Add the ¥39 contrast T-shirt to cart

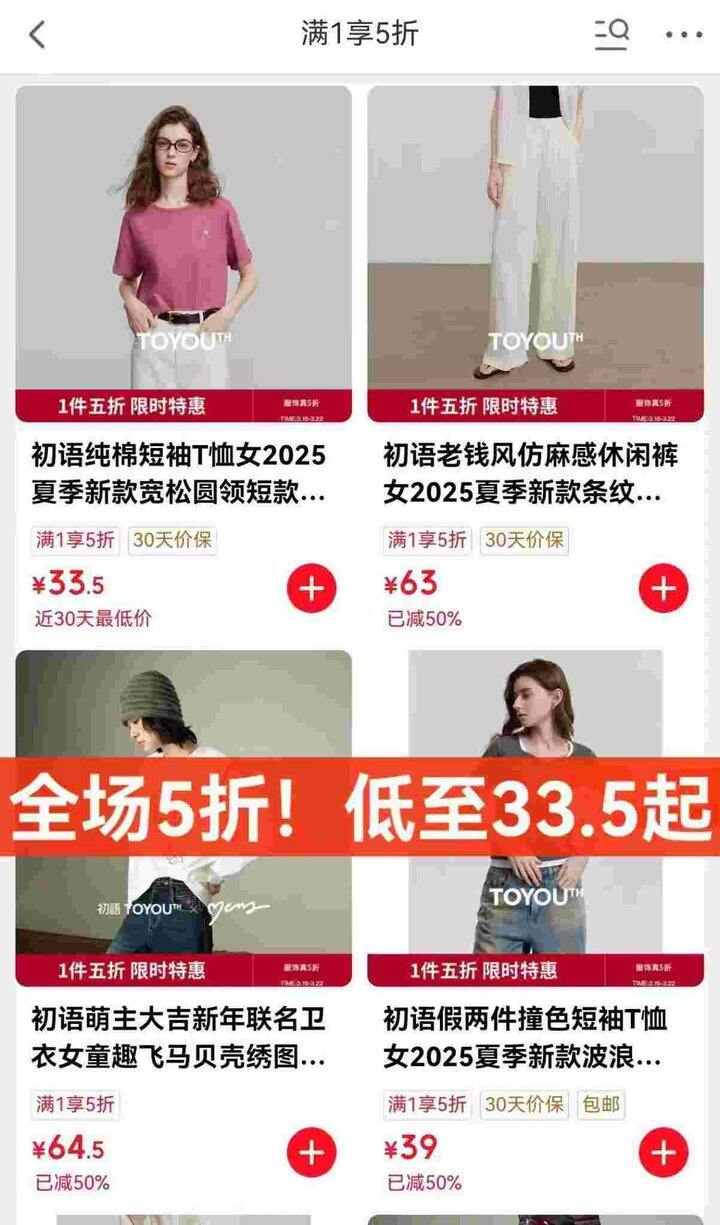[663, 1152]
